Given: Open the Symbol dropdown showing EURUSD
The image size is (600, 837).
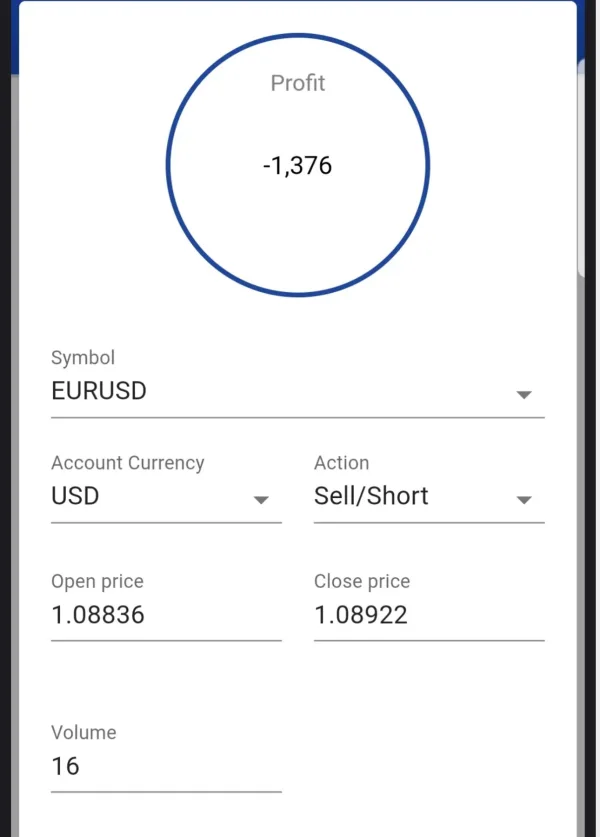Looking at the screenshot, I should pos(297,392).
